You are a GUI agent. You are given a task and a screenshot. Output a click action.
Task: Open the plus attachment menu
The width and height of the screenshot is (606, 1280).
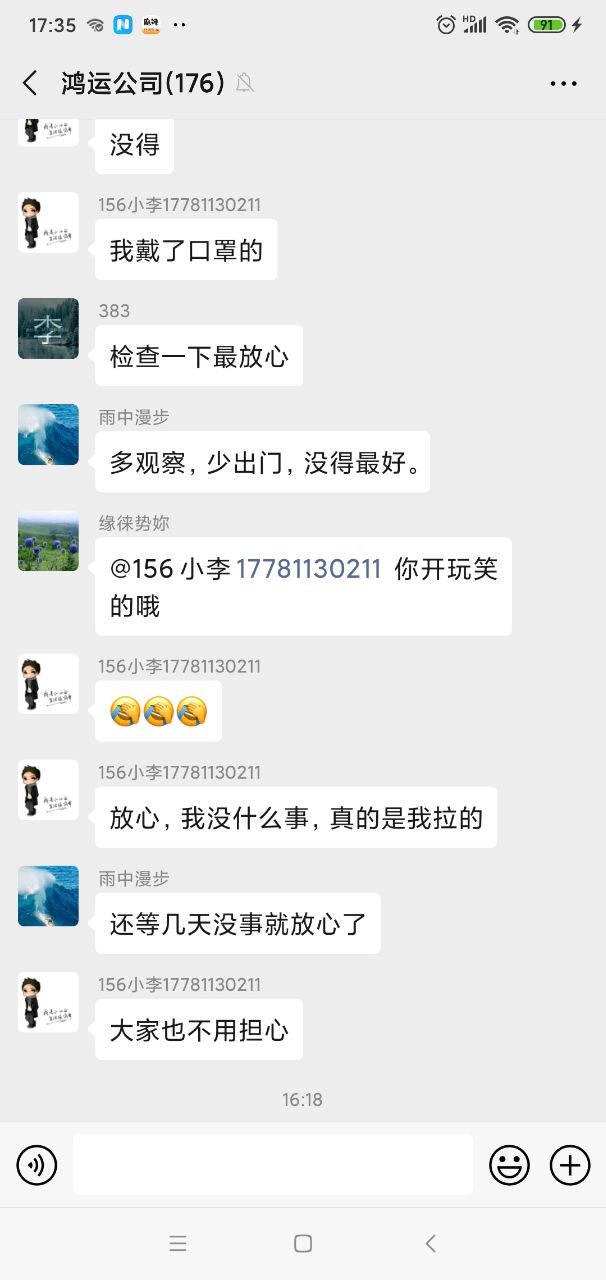(570, 1165)
